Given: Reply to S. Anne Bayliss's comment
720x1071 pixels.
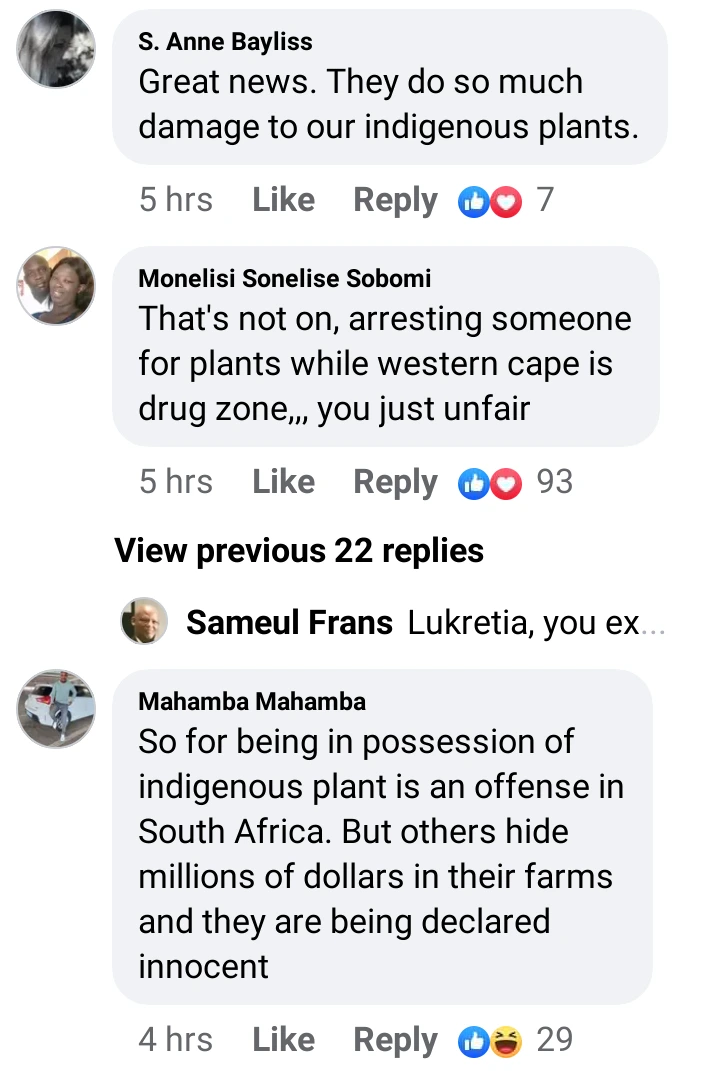Looking at the screenshot, I should coord(395,200).
